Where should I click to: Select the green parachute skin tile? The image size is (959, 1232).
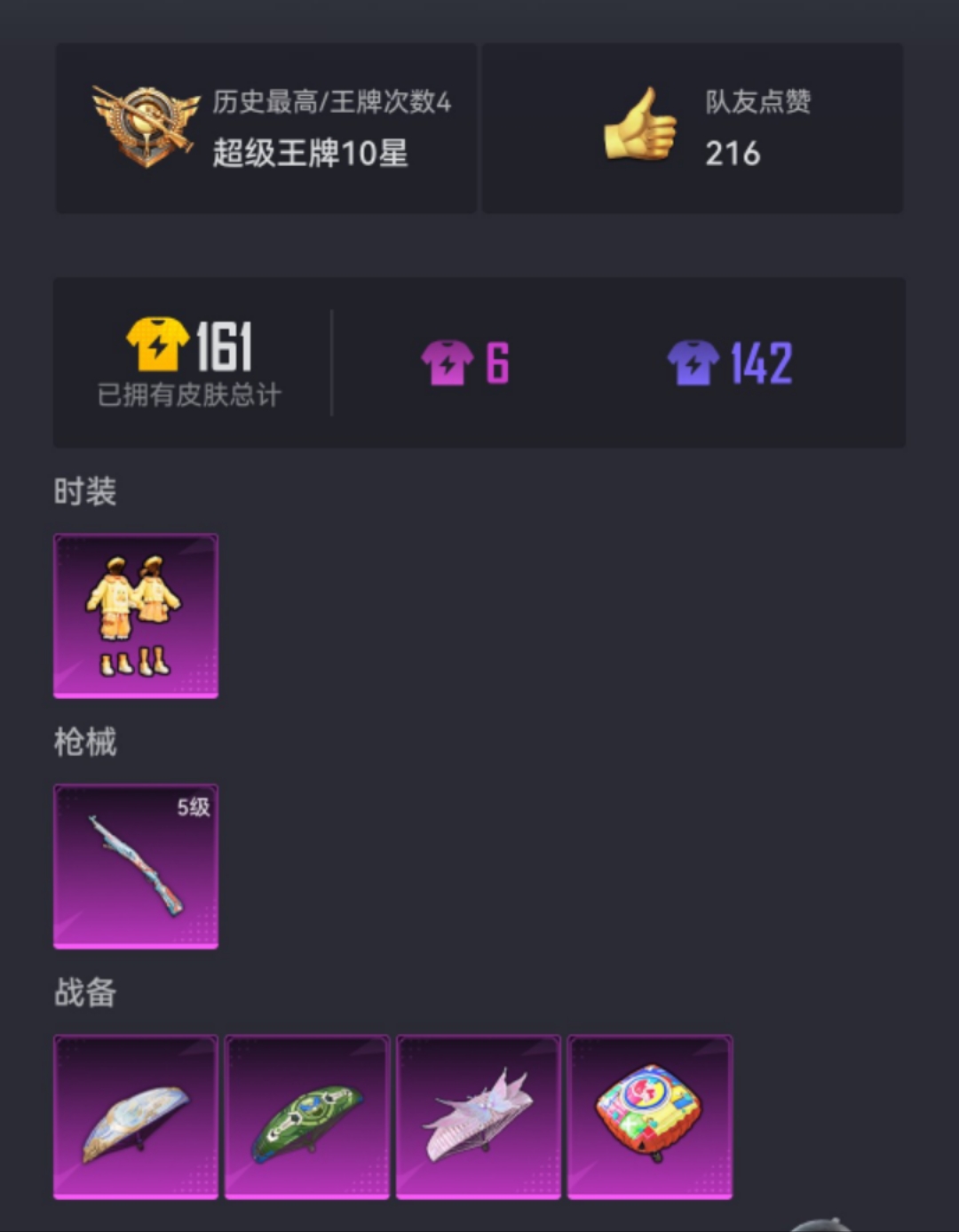tap(307, 1117)
